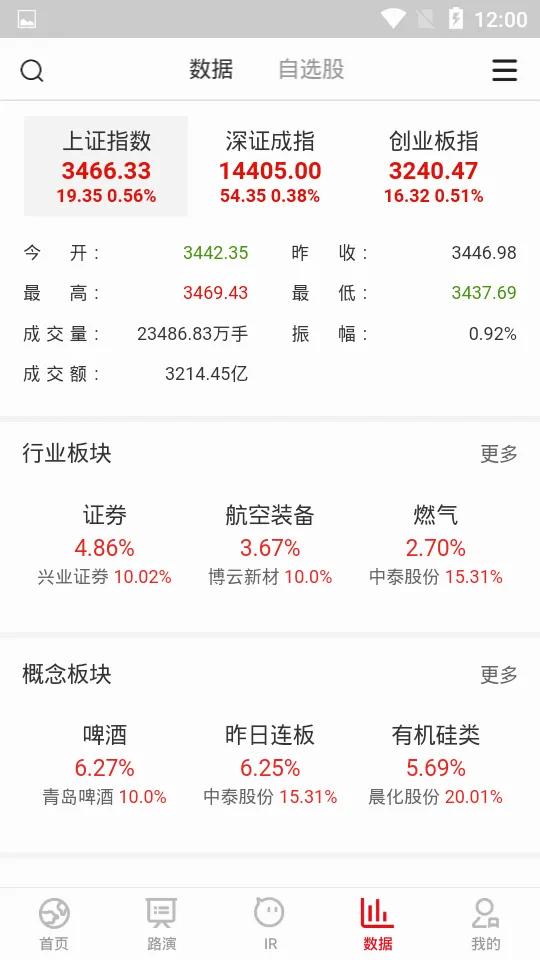The width and height of the screenshot is (540, 960).
Task: Go to the 首页 bottom tab
Action: [54, 924]
